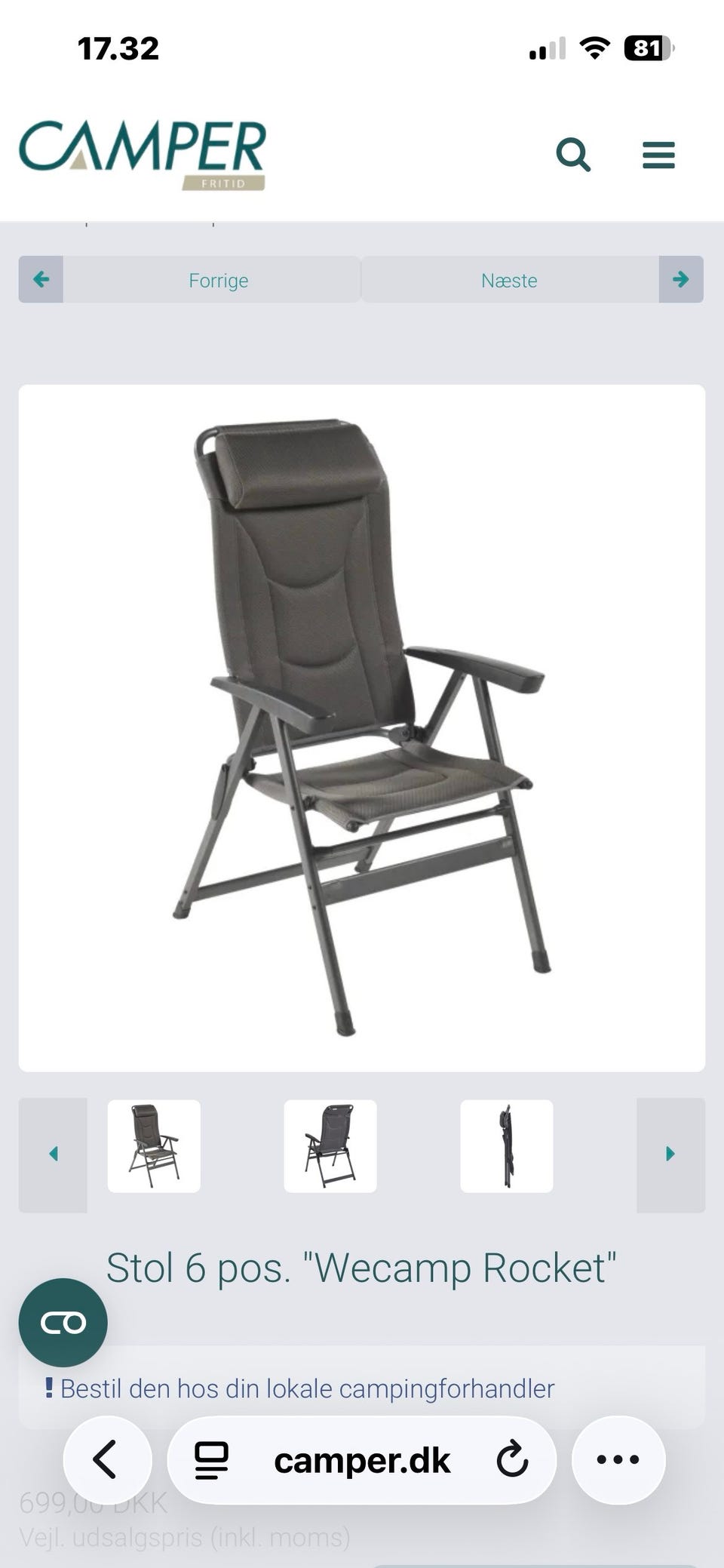
Task: Open the browser more options menu
Action: pos(618,1459)
